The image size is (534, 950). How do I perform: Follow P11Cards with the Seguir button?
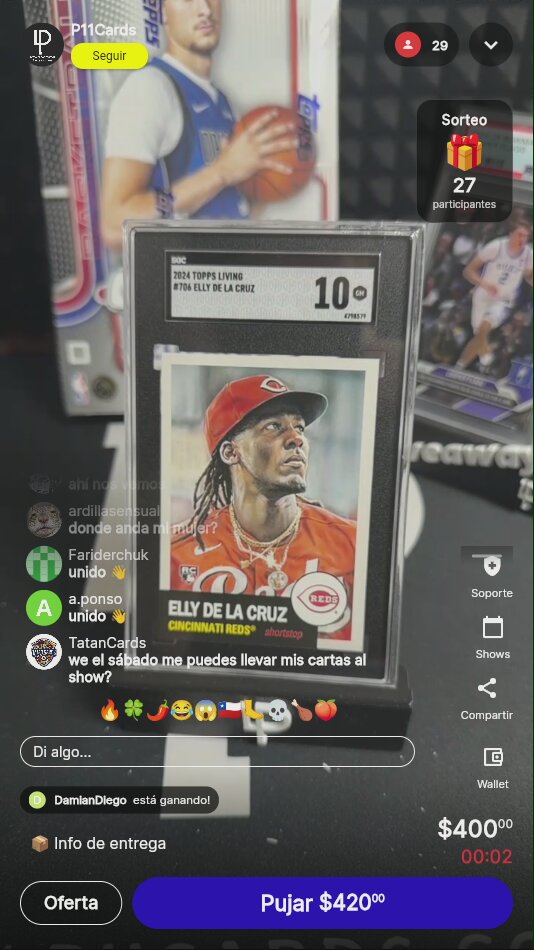tap(110, 56)
